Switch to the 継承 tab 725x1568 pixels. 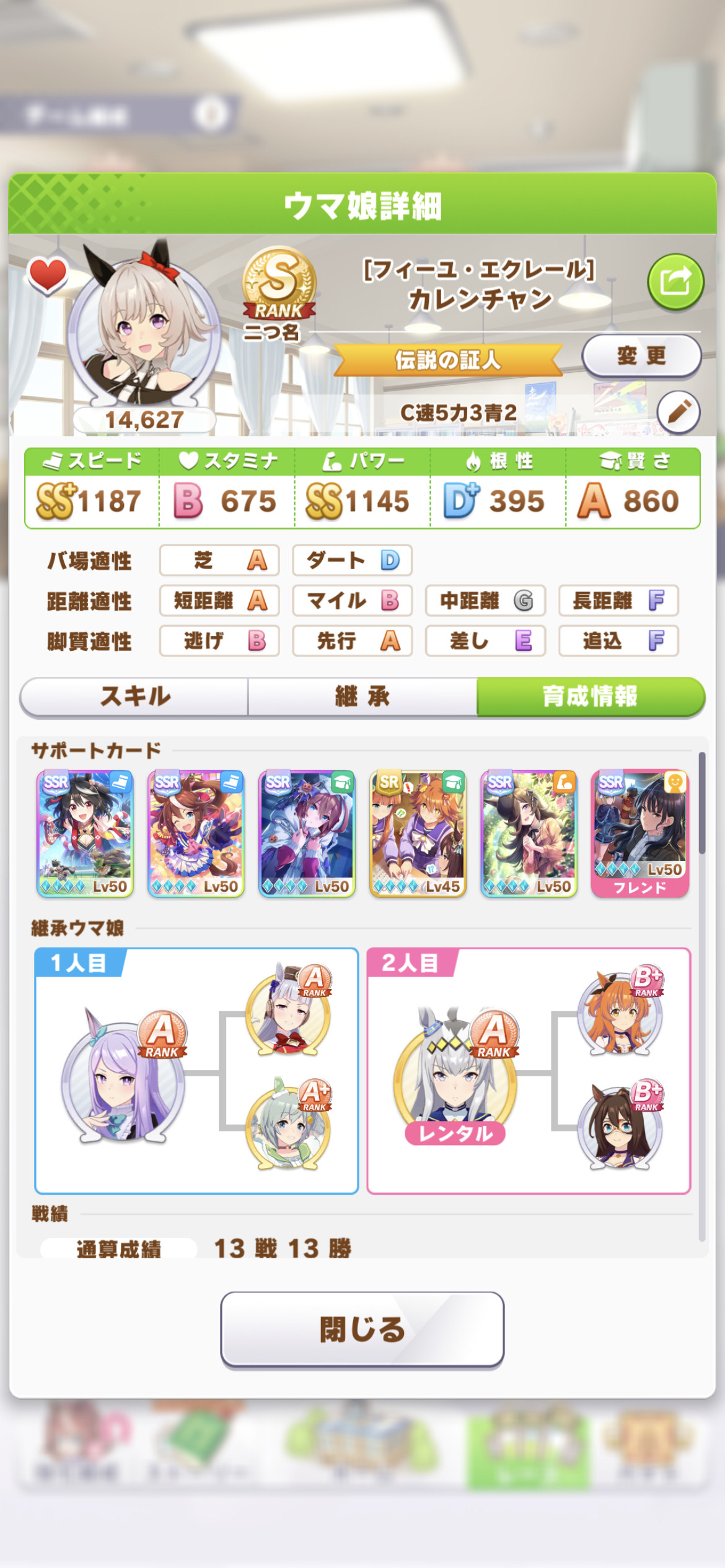coord(362,697)
